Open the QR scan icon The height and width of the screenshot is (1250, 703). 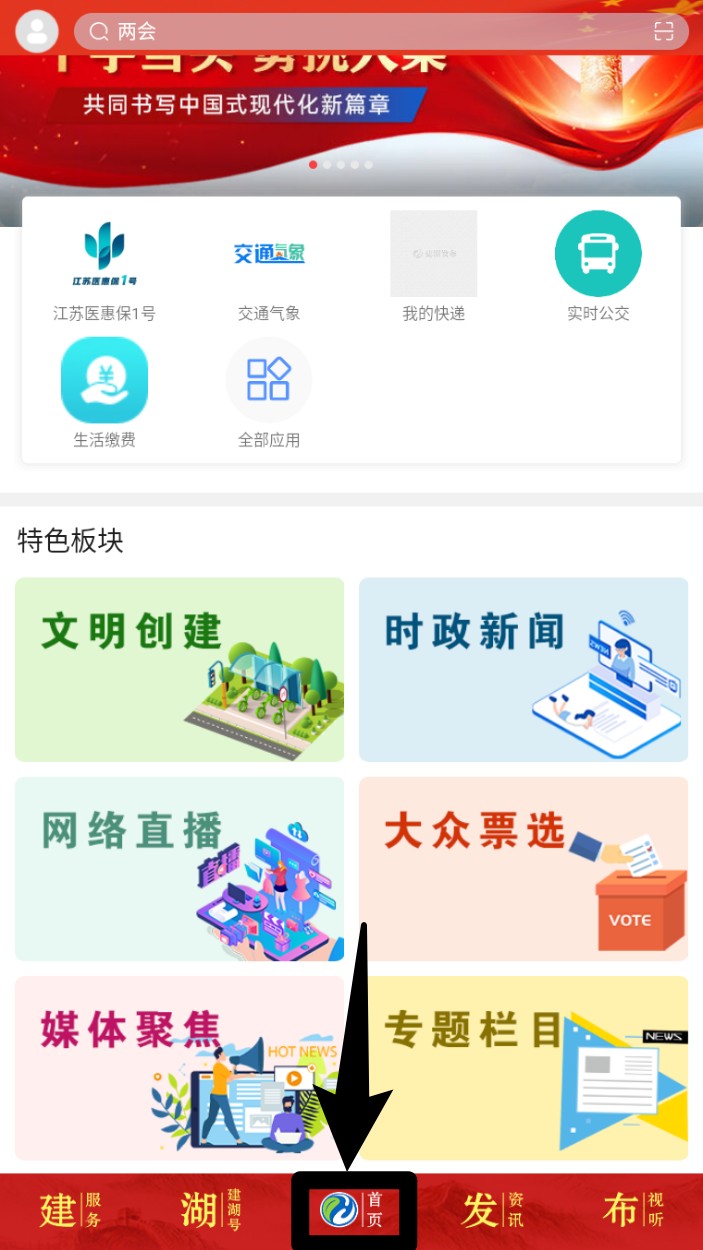[664, 31]
